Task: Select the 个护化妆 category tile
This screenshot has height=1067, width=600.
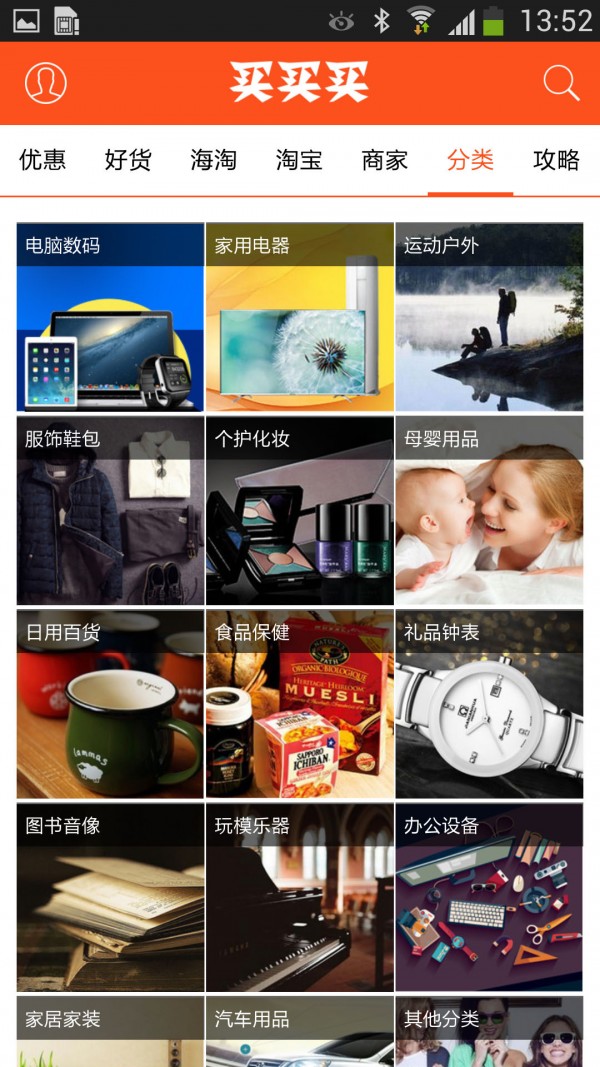Action: click(x=300, y=510)
